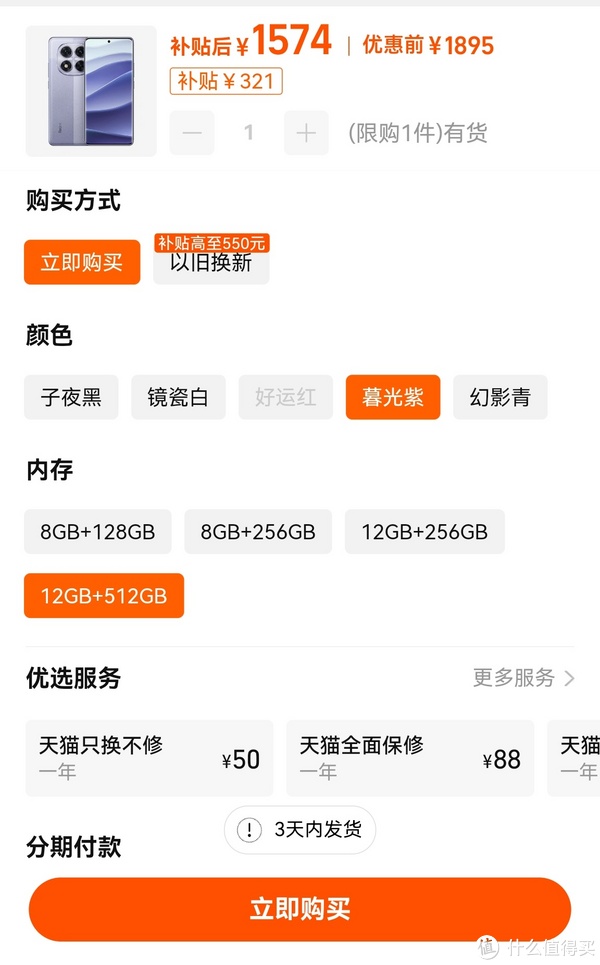Viewport: 600px width, 965px height.
Task: Tap the orange 立即购买 button at bottom
Action: (x=300, y=909)
